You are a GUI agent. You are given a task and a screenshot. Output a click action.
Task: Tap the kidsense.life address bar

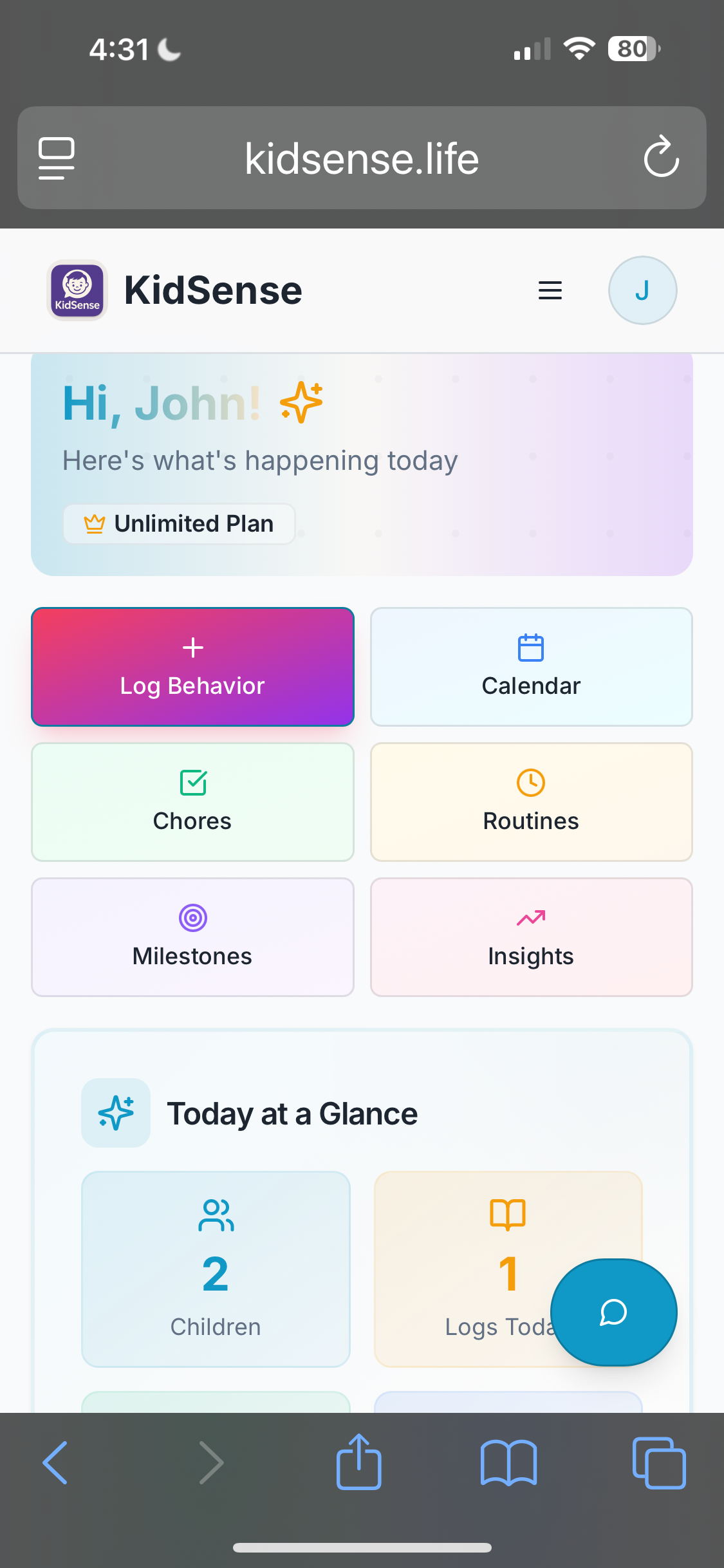tap(362, 158)
